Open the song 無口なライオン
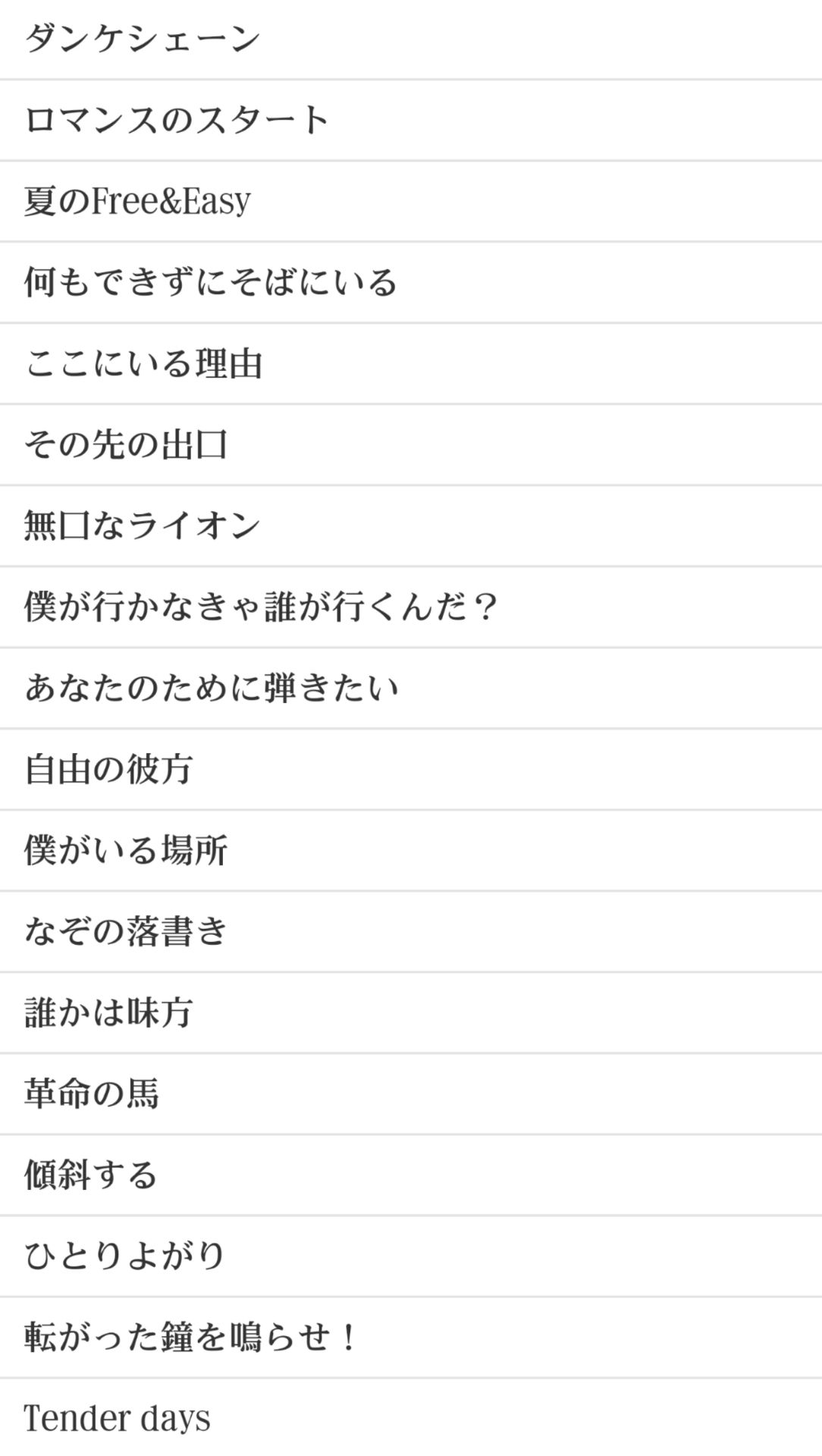This screenshot has width=822, height=1456. coord(142,526)
